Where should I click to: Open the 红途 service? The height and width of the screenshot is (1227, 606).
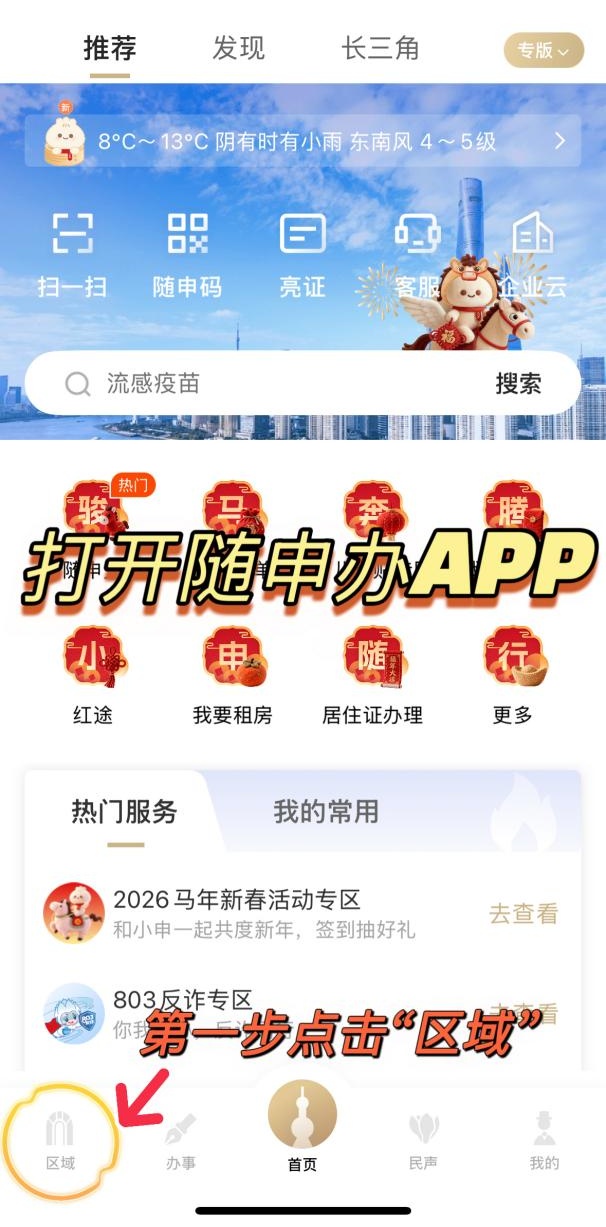point(93,675)
